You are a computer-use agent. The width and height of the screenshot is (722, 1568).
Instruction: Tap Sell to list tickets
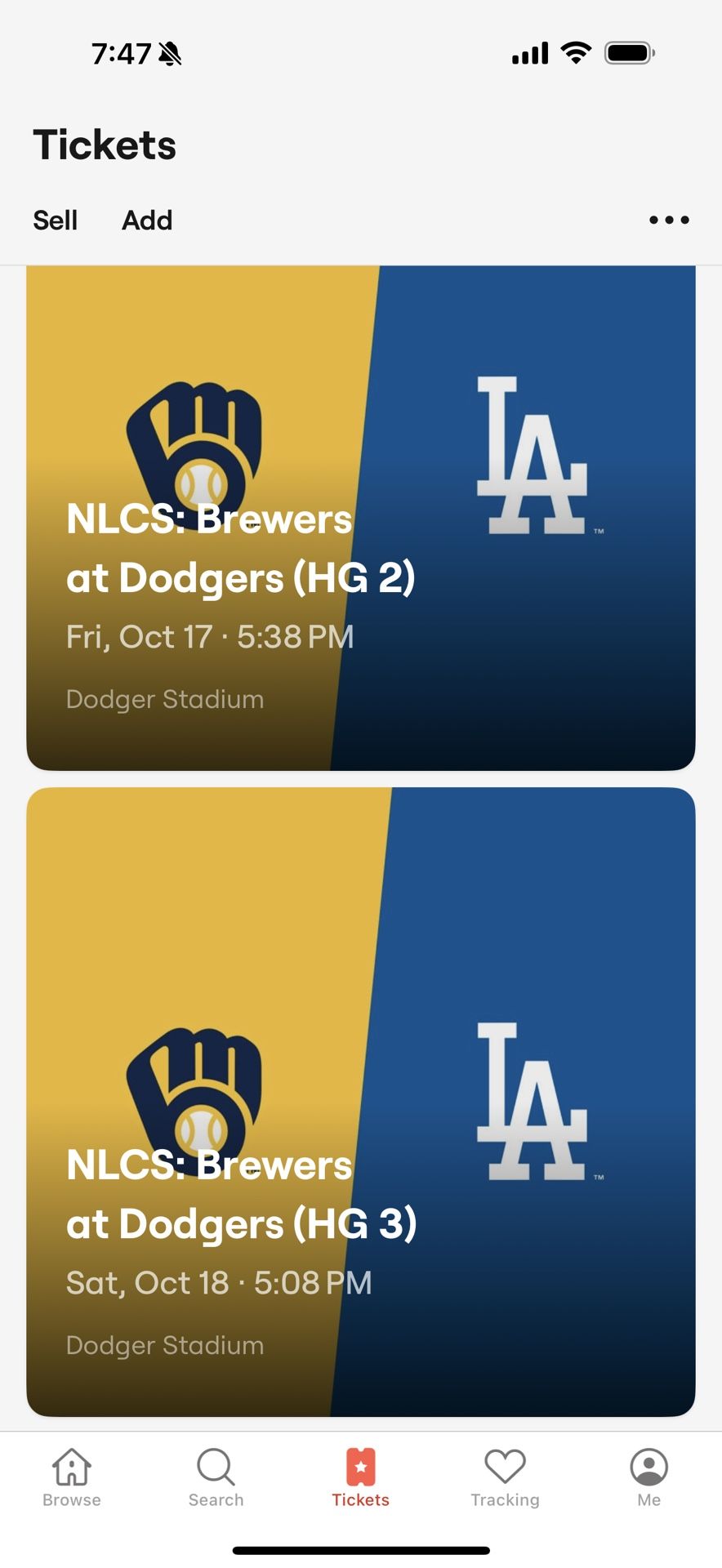coord(55,220)
